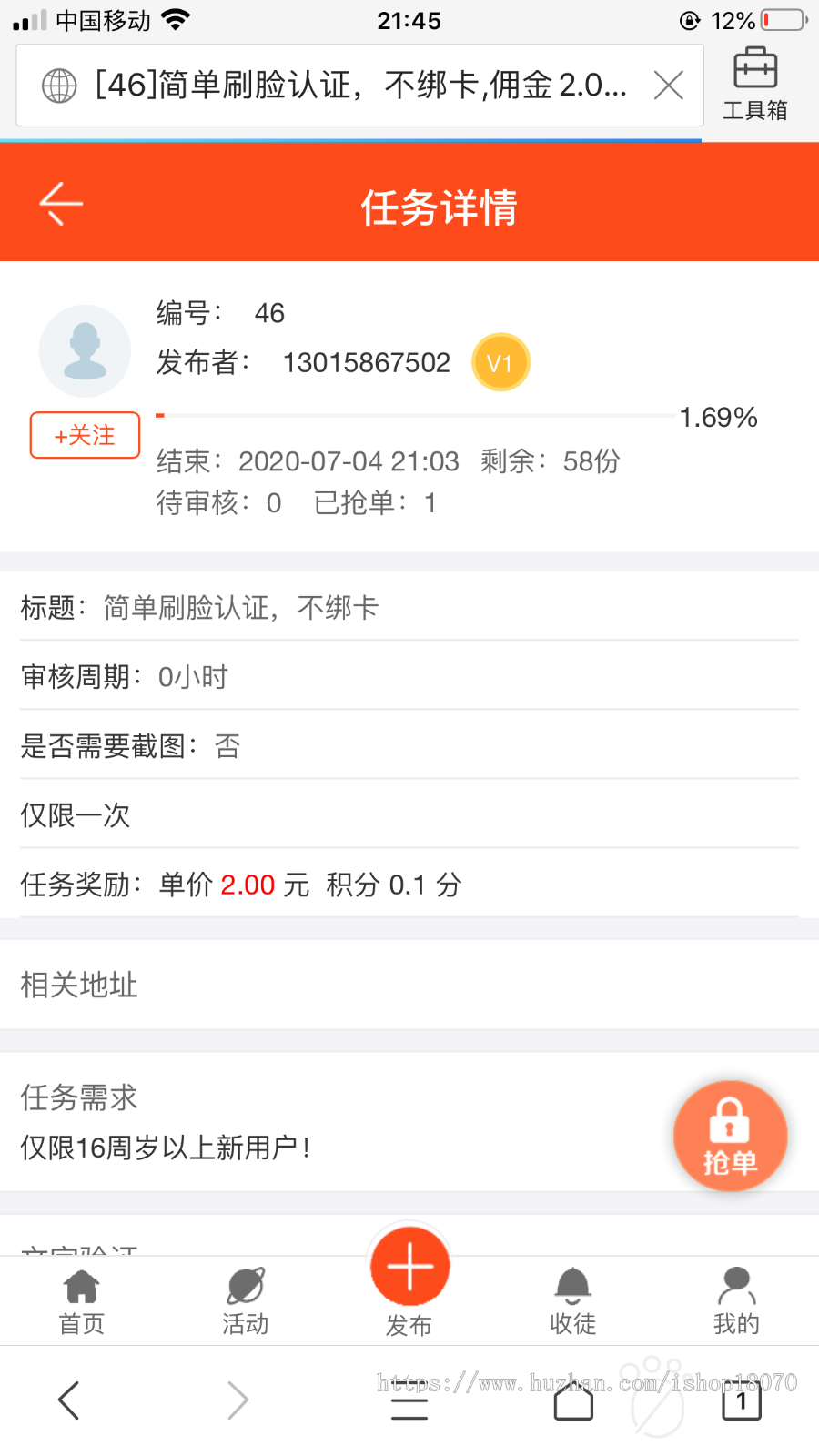Tap publisher number 13015867502

[365, 361]
